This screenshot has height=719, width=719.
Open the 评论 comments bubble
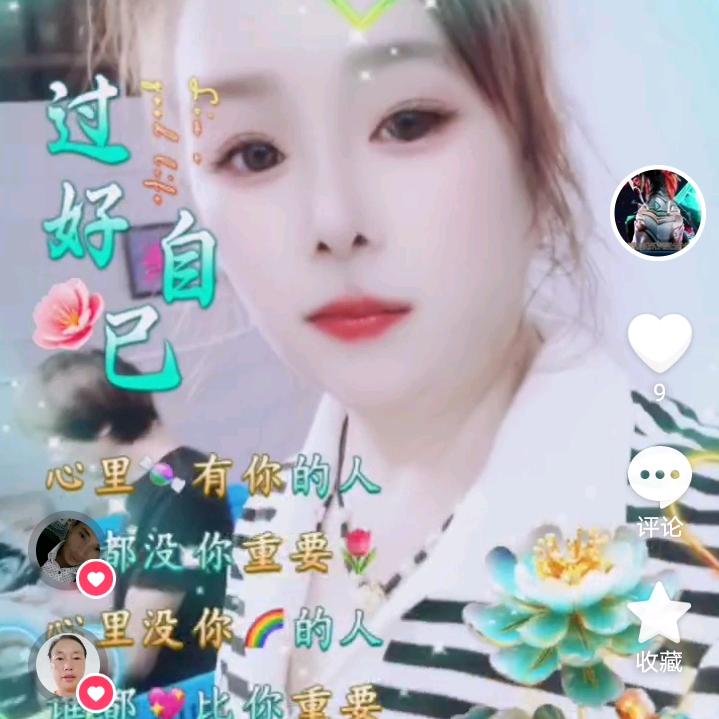pyautogui.click(x=659, y=478)
